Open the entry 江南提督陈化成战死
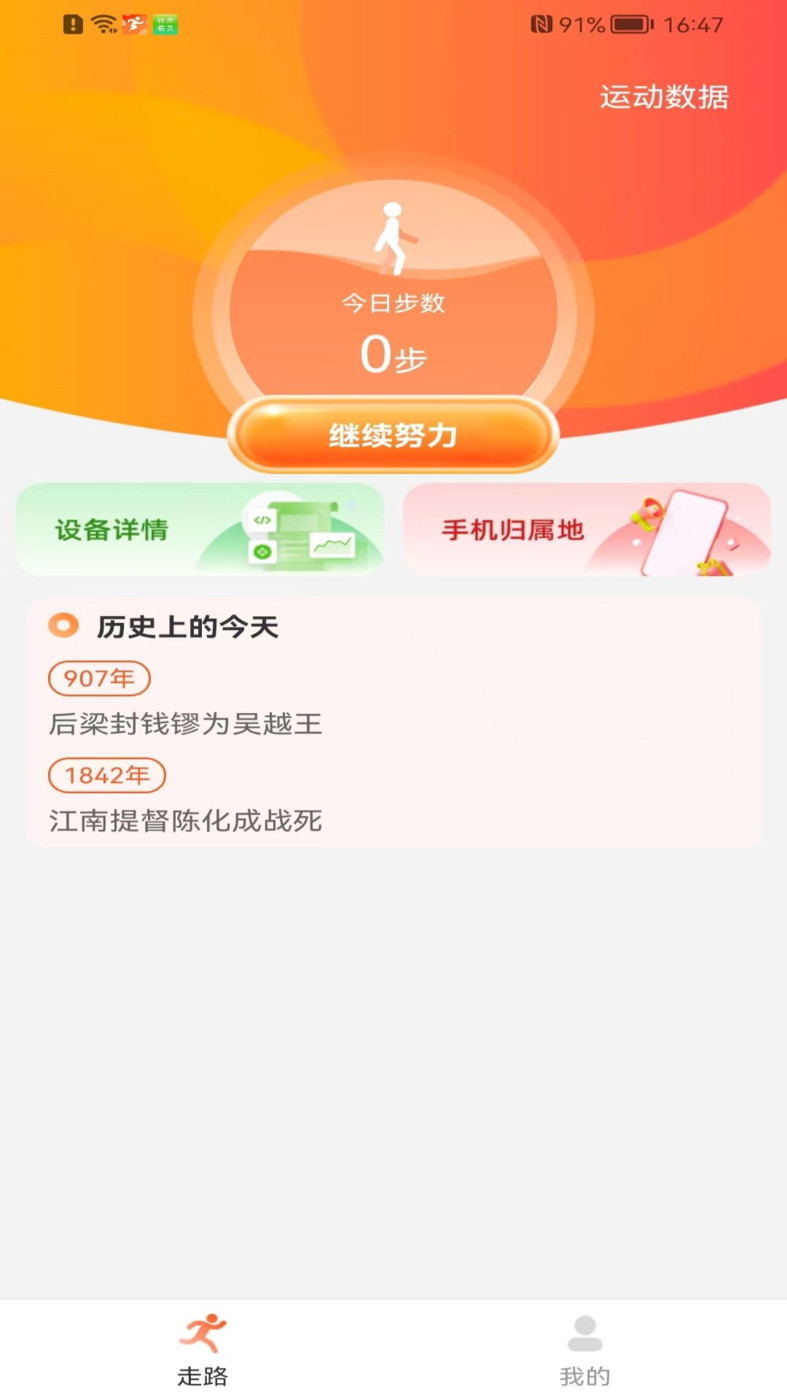The width and height of the screenshot is (787, 1400). tap(186, 821)
